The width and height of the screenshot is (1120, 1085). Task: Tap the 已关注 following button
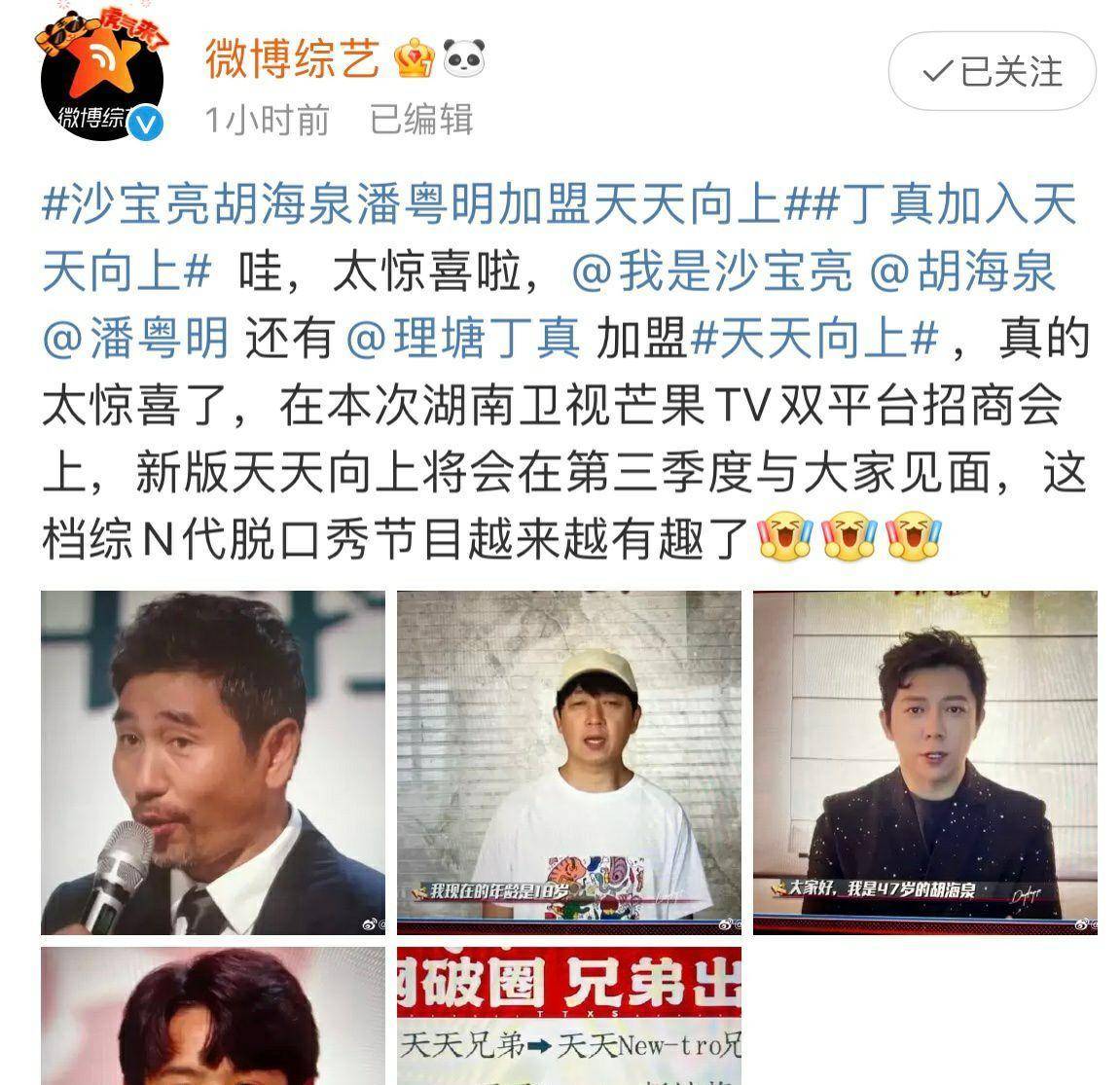[992, 72]
